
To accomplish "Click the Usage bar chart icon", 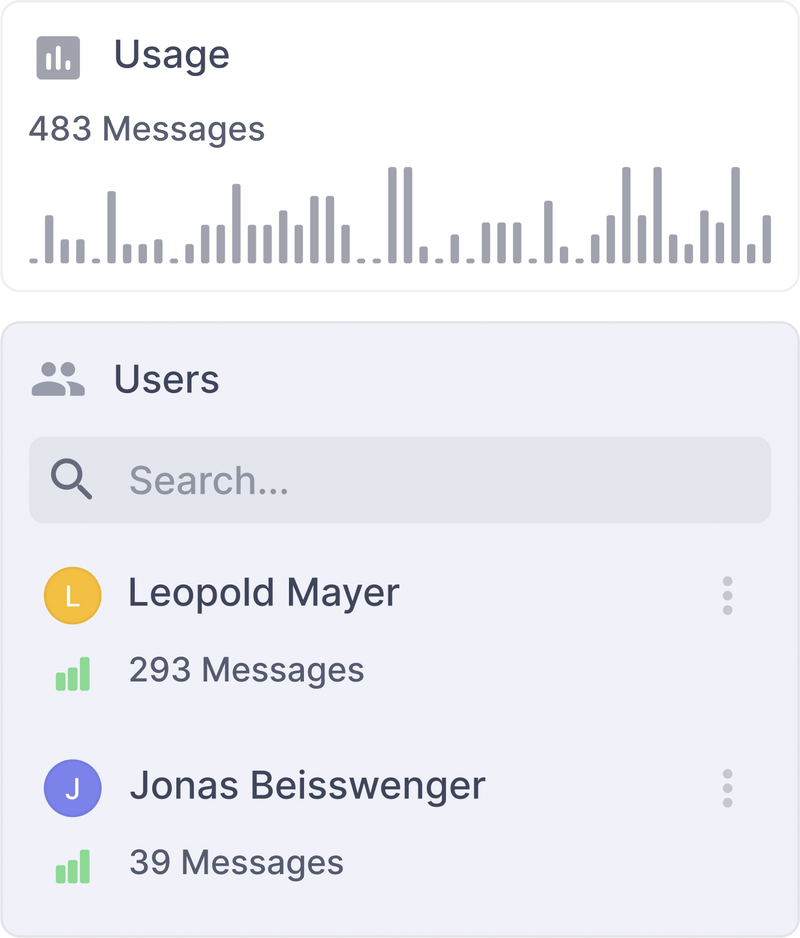I will pyautogui.click(x=58, y=55).
